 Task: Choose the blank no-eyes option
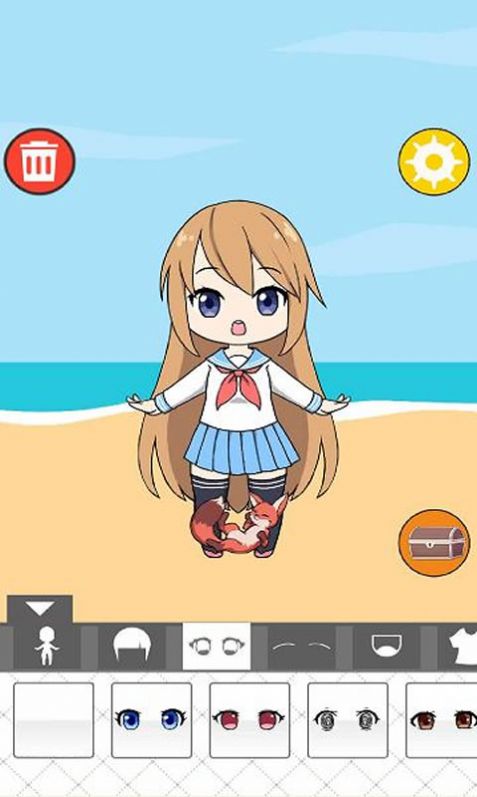(x=54, y=720)
